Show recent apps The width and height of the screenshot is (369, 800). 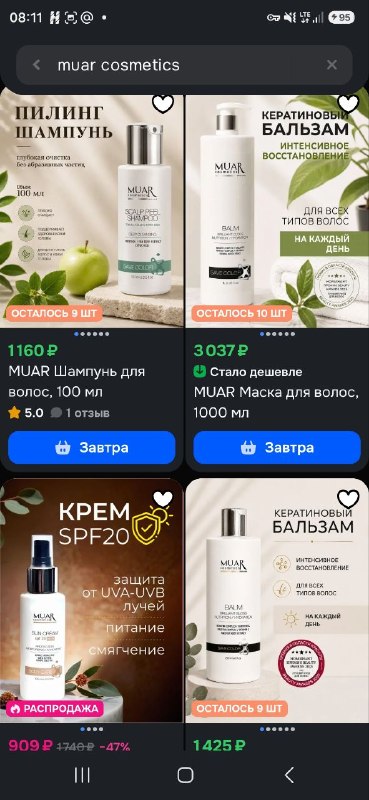(x=82, y=775)
